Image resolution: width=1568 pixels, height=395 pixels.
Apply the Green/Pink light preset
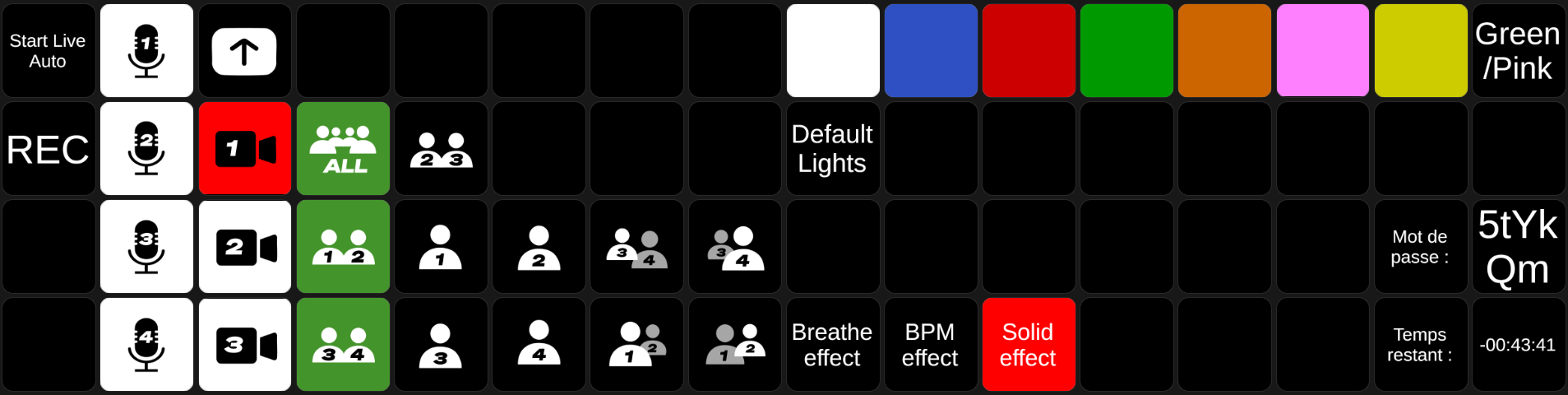1518,51
